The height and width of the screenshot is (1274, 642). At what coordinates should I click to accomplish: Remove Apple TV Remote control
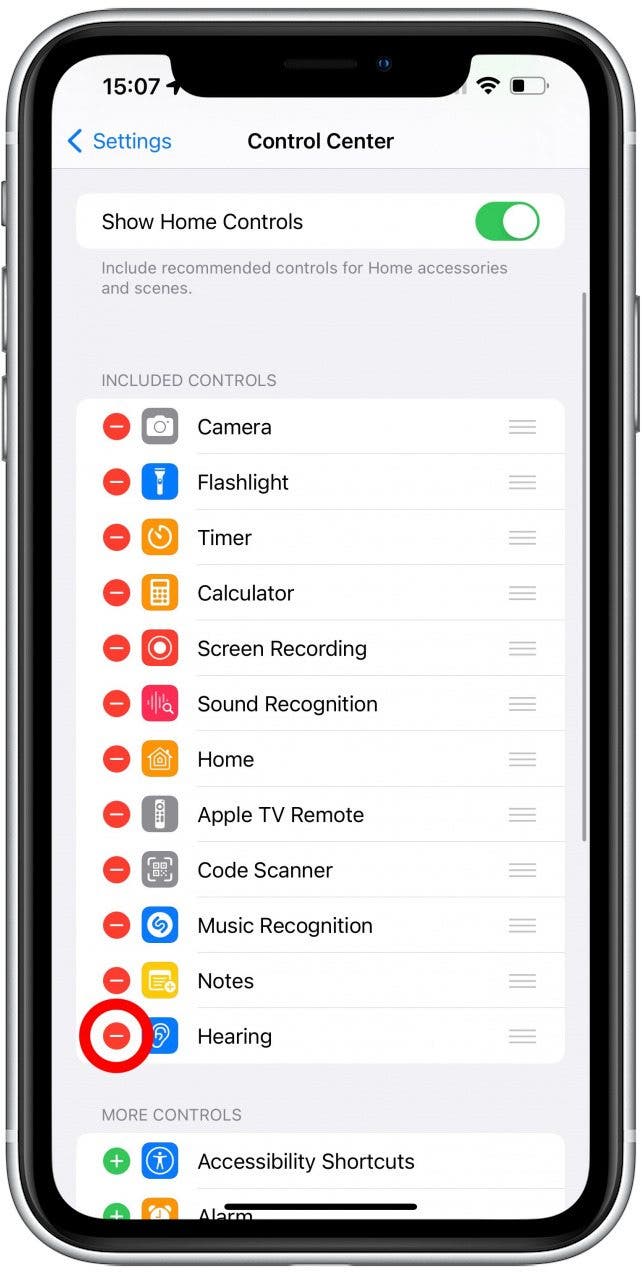pyautogui.click(x=117, y=815)
